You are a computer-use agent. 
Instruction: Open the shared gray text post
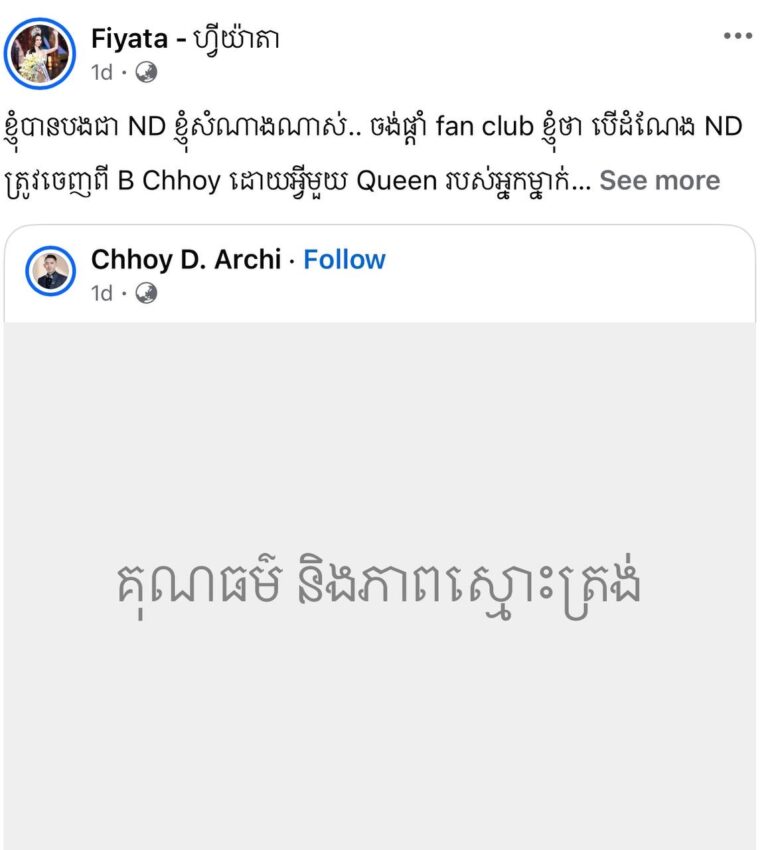pyautogui.click(x=379, y=585)
